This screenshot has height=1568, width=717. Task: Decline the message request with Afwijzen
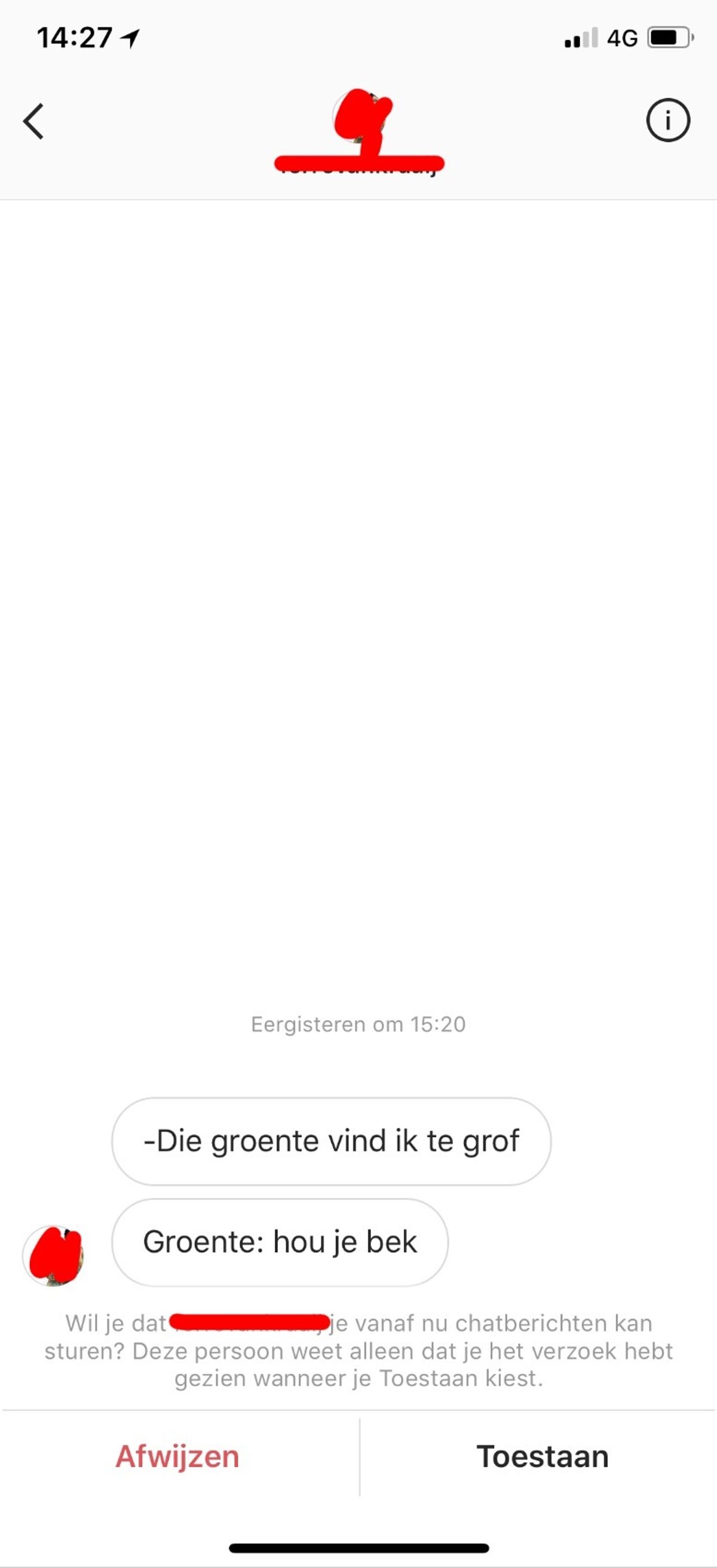click(177, 1457)
